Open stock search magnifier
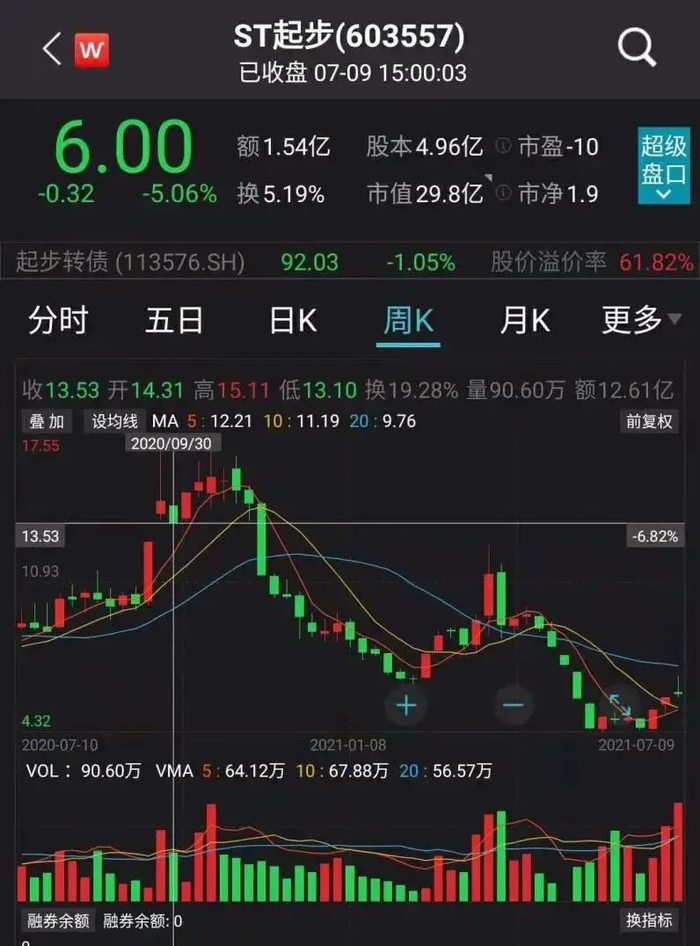This screenshot has width=700, height=946. click(x=636, y=47)
